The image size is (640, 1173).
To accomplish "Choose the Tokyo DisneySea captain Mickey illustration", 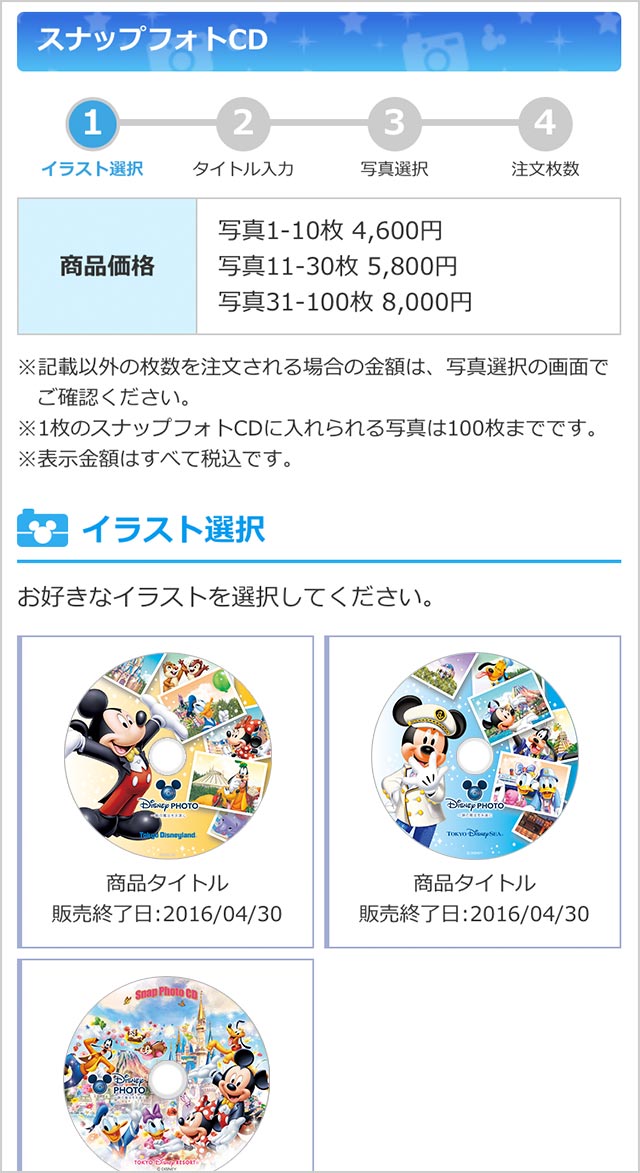I will tap(474, 757).
